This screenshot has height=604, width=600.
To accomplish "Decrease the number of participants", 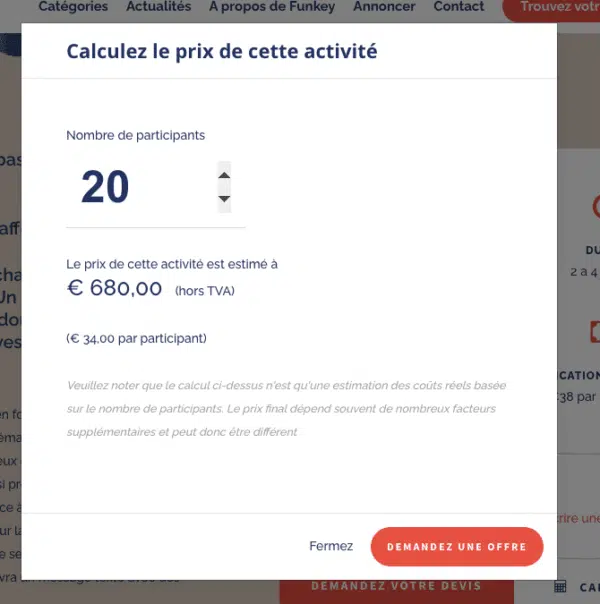I will 224,199.
